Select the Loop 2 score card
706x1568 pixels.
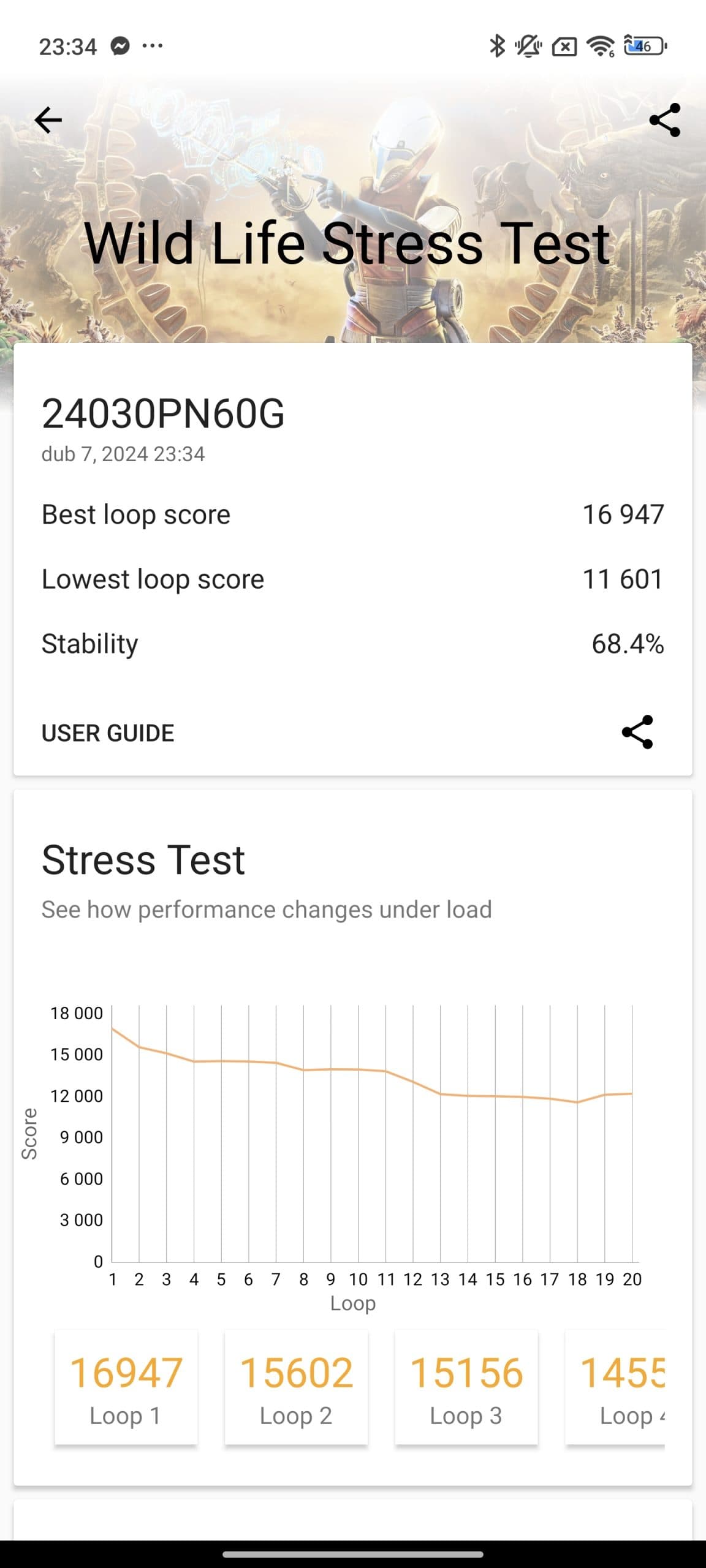tap(296, 1387)
